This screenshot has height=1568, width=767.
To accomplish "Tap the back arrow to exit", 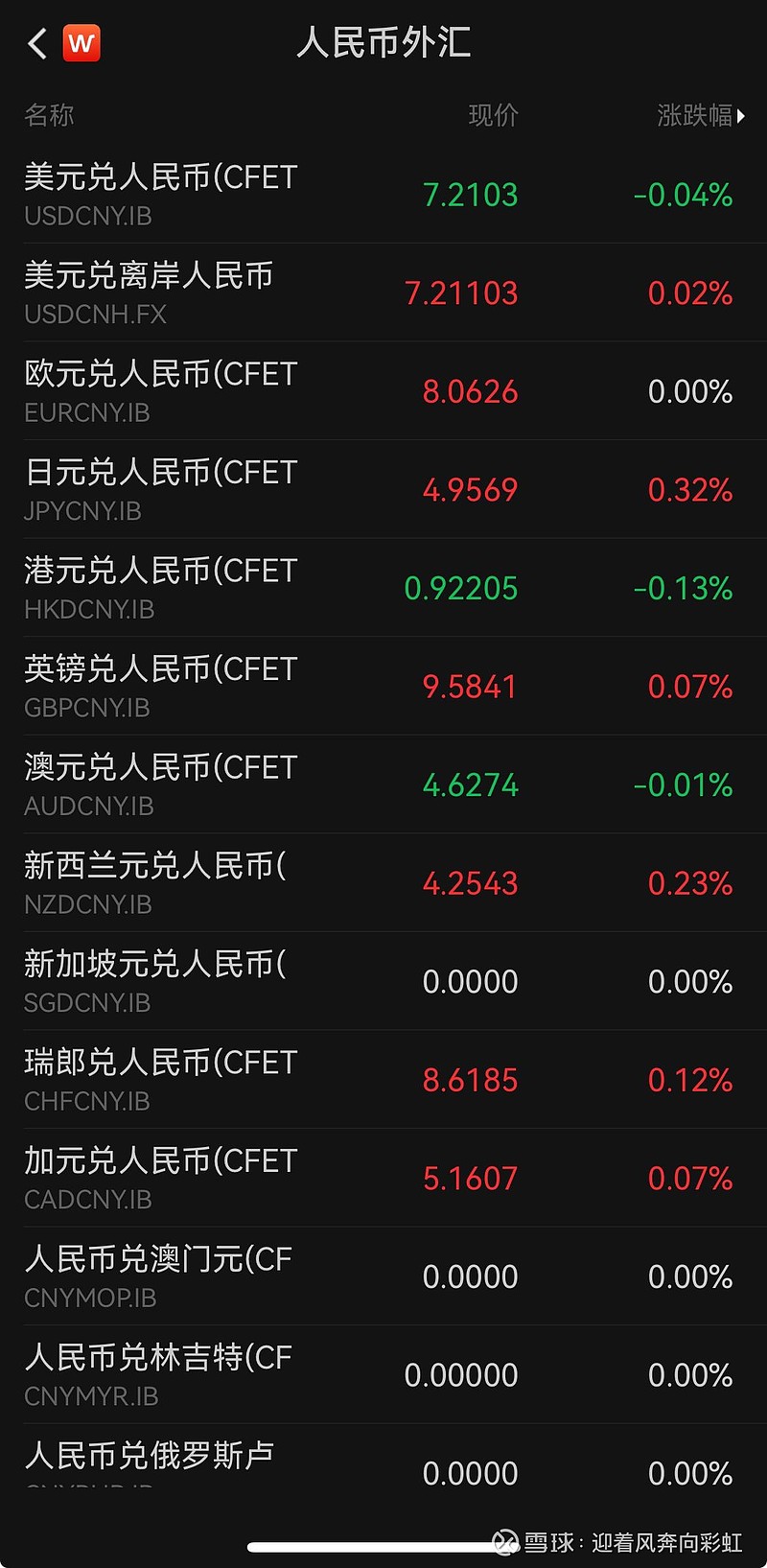I will 36,43.
